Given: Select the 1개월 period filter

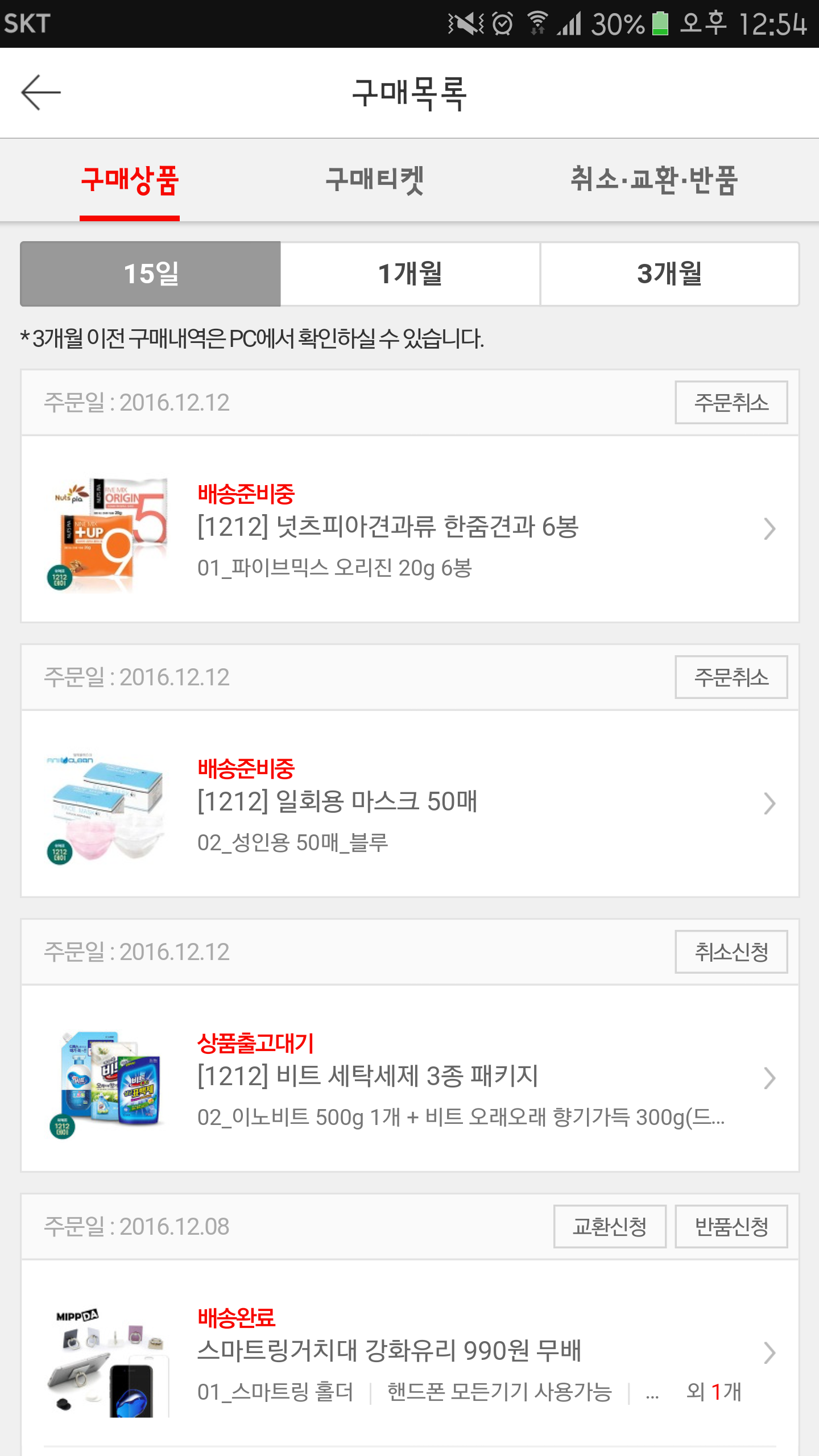Looking at the screenshot, I should point(410,274).
